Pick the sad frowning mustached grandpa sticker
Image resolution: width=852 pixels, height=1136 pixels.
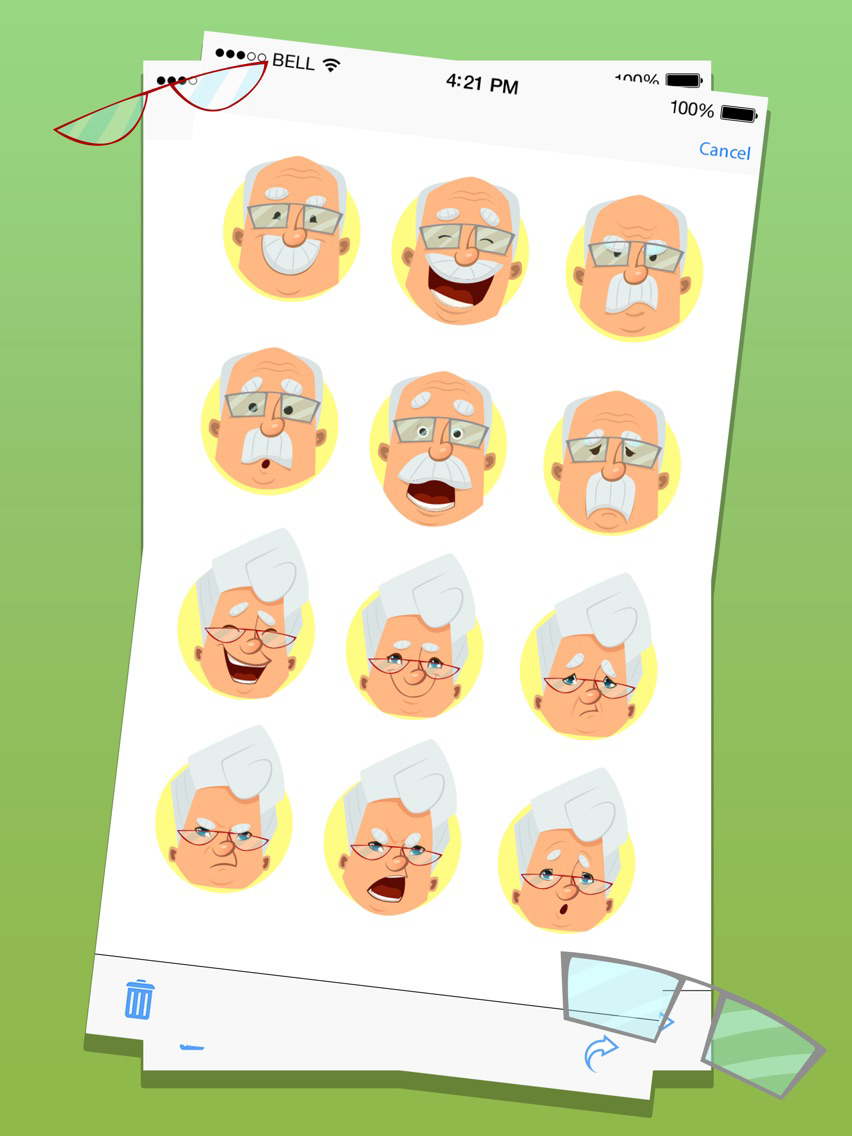point(610,460)
